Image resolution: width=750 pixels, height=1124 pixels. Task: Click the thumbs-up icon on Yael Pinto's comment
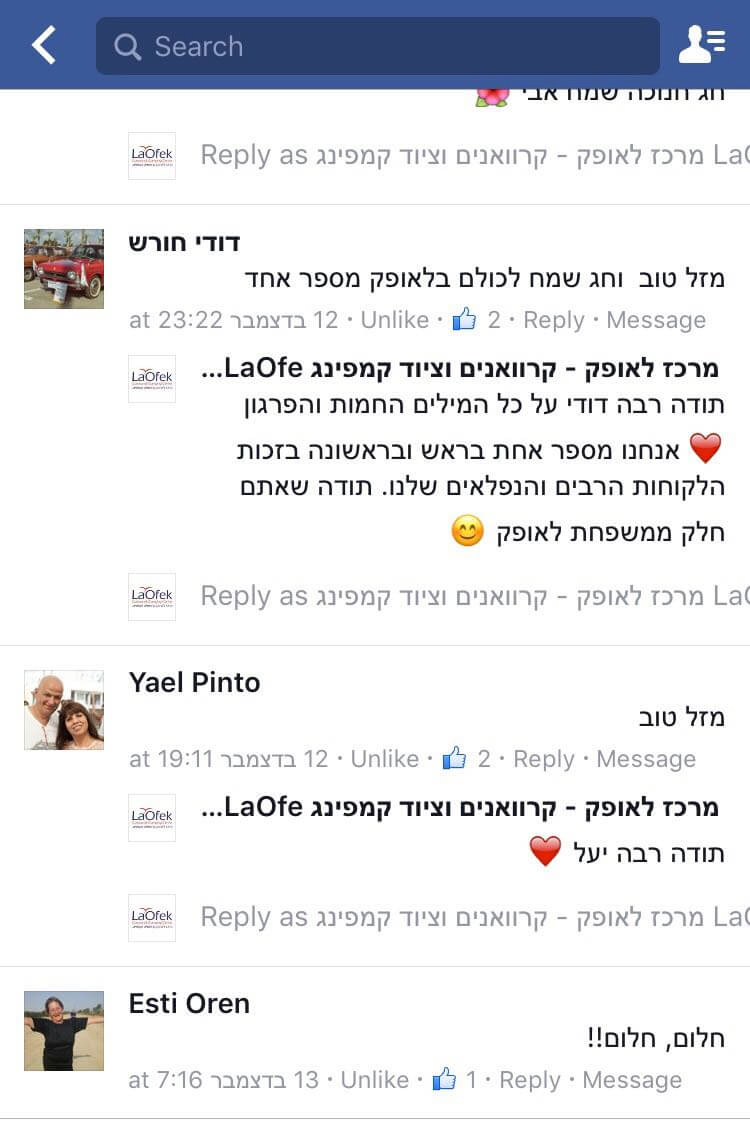(x=455, y=758)
